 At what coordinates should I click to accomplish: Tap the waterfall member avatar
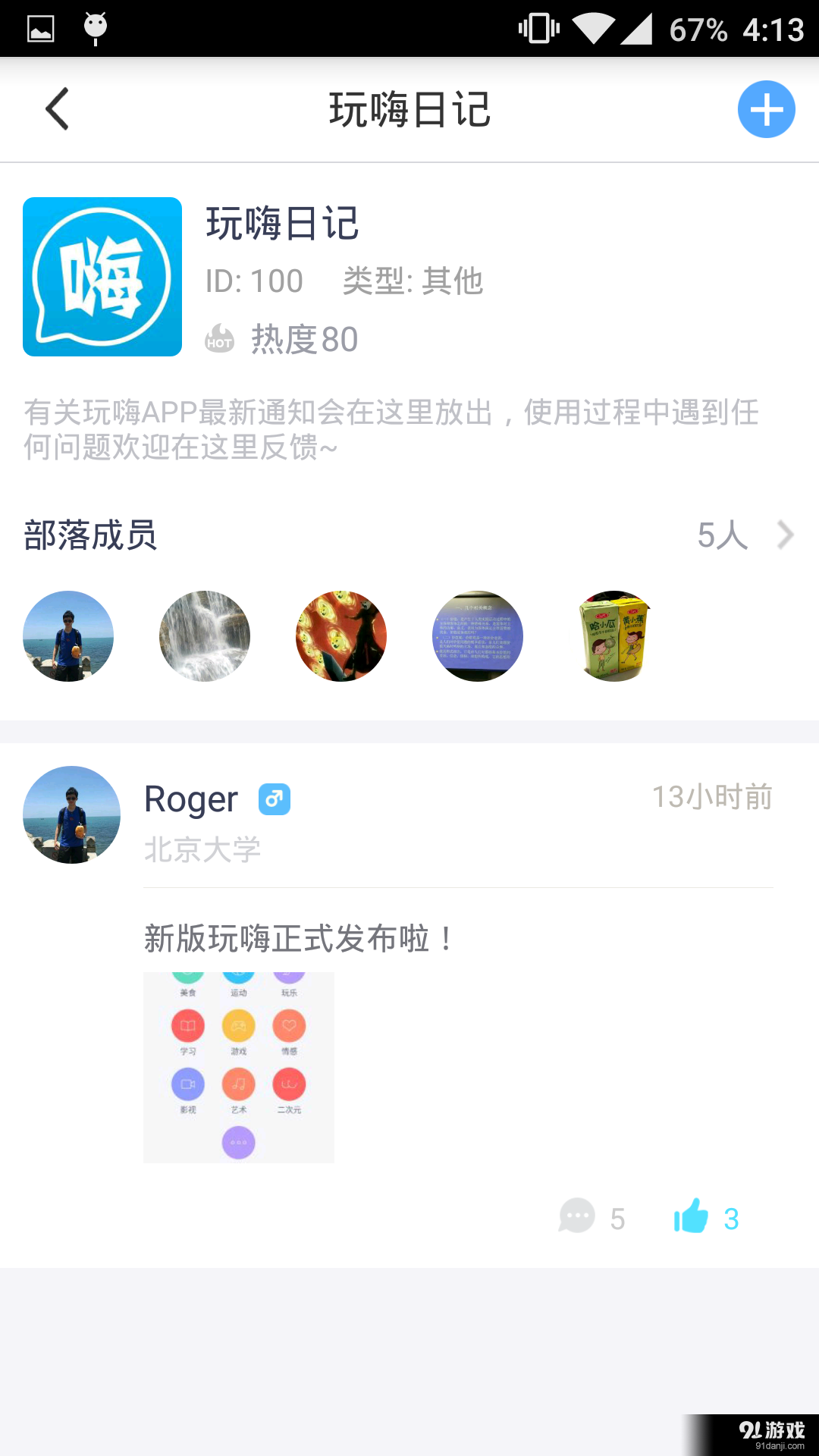click(x=204, y=636)
